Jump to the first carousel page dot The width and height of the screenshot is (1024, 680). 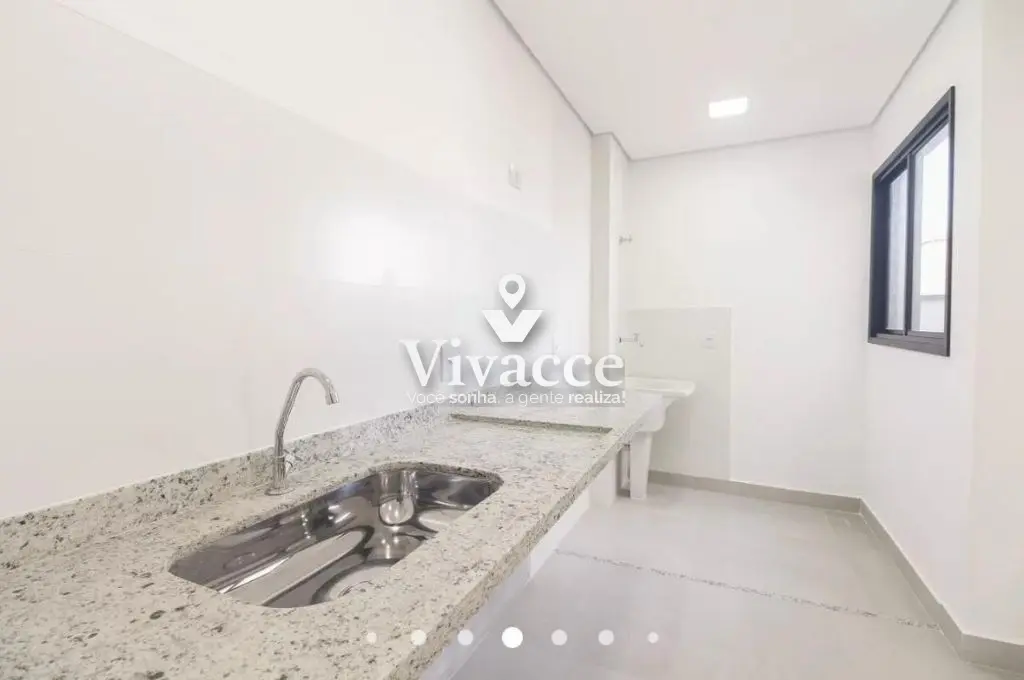372,637
